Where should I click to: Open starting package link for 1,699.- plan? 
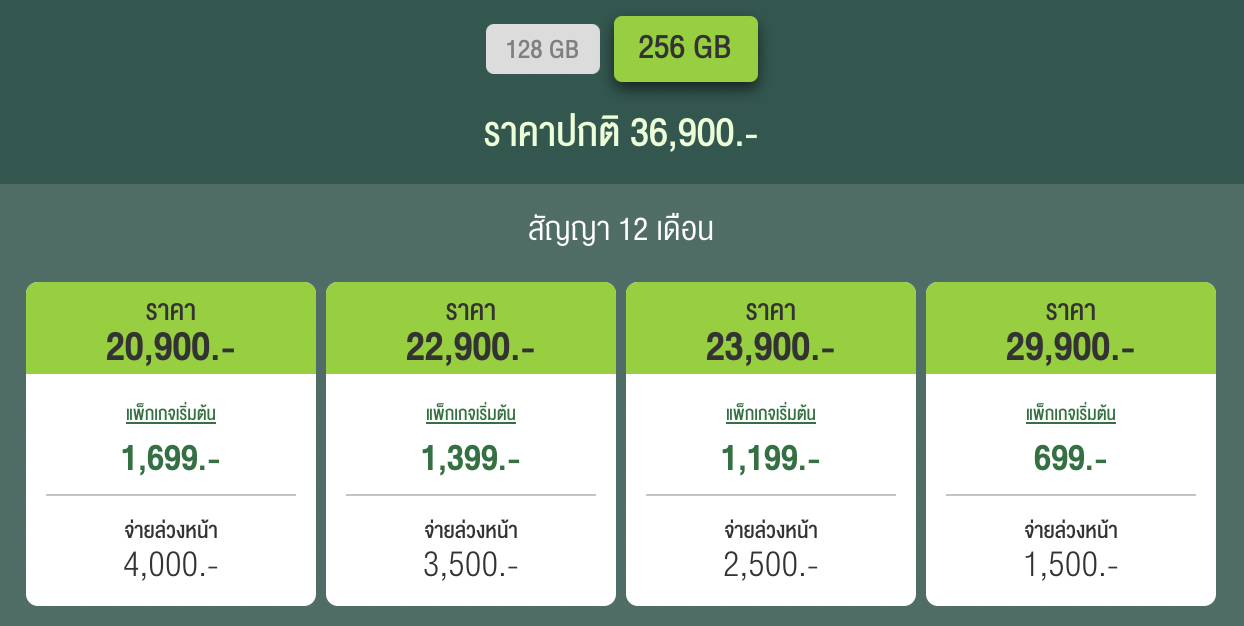[171, 414]
